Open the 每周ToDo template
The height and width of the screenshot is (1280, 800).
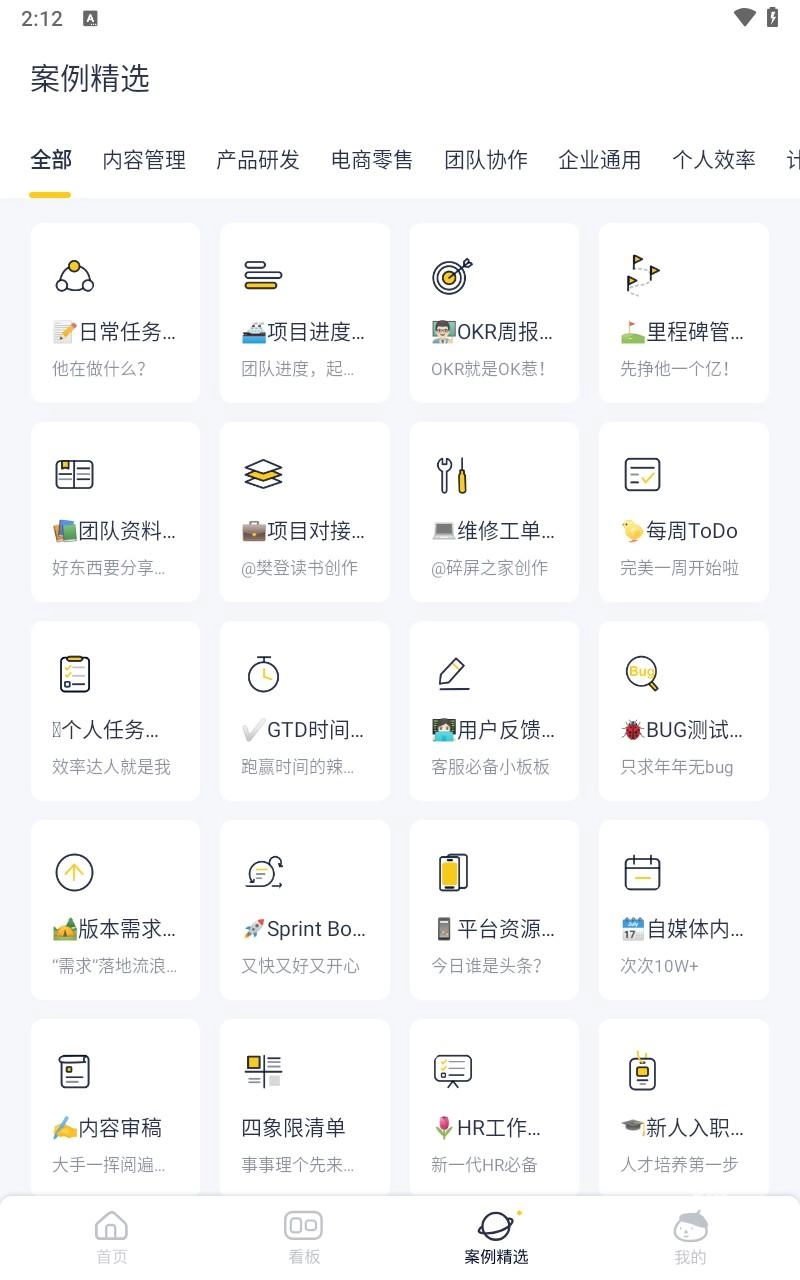pos(684,512)
